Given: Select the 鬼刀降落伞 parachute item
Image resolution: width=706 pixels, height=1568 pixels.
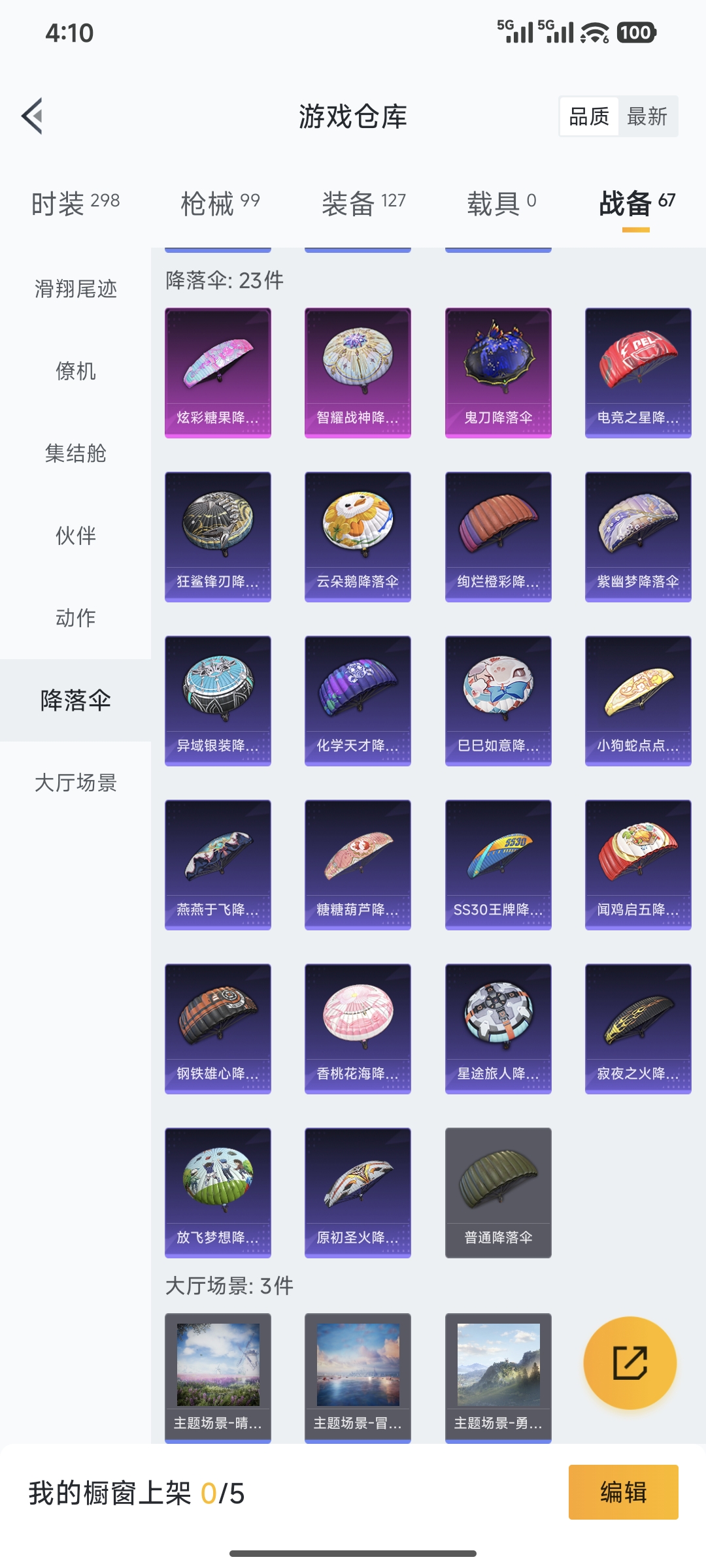Looking at the screenshot, I should [497, 371].
